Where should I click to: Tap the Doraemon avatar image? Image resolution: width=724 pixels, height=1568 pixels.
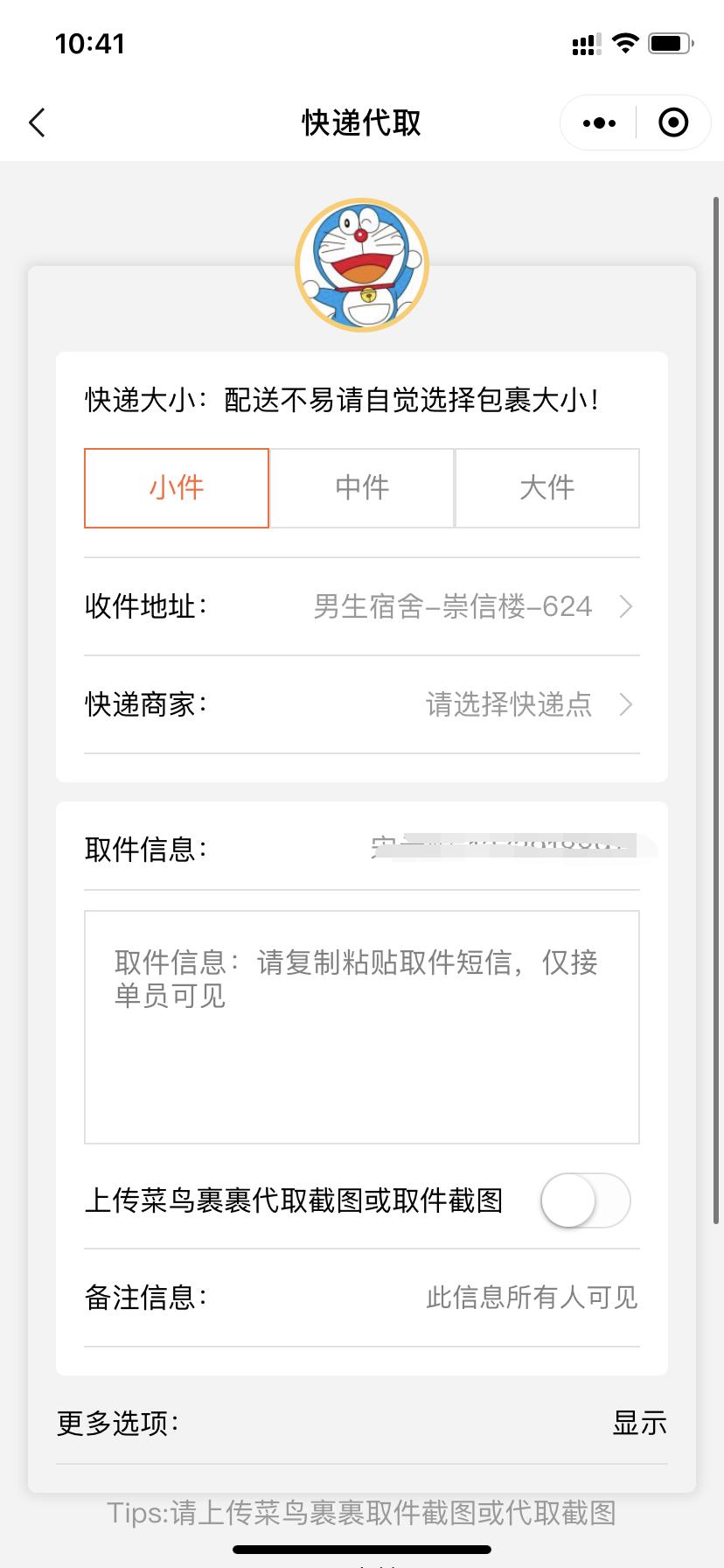click(362, 265)
